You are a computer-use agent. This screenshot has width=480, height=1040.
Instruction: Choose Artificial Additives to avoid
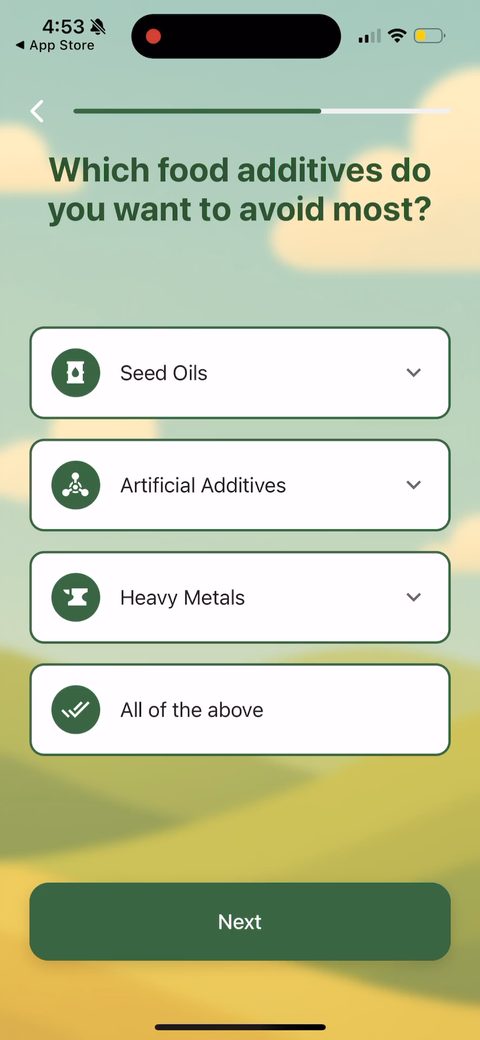tap(240, 485)
